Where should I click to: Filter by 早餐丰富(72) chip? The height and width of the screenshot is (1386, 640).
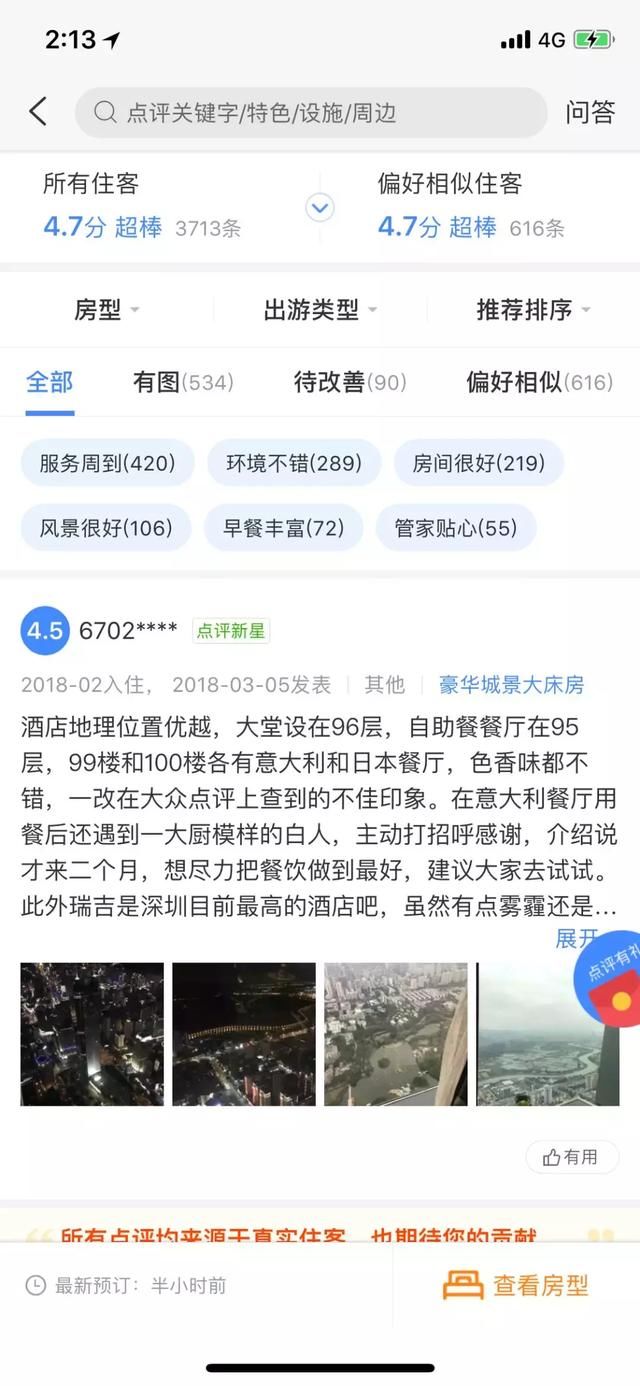283,527
